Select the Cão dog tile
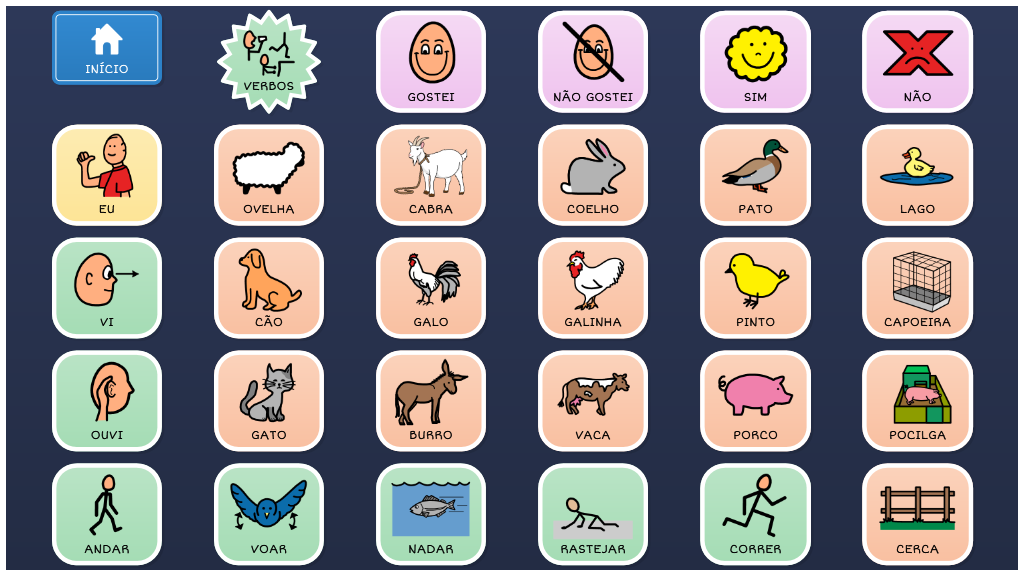The width and height of the screenshot is (1024, 576). [x=269, y=288]
